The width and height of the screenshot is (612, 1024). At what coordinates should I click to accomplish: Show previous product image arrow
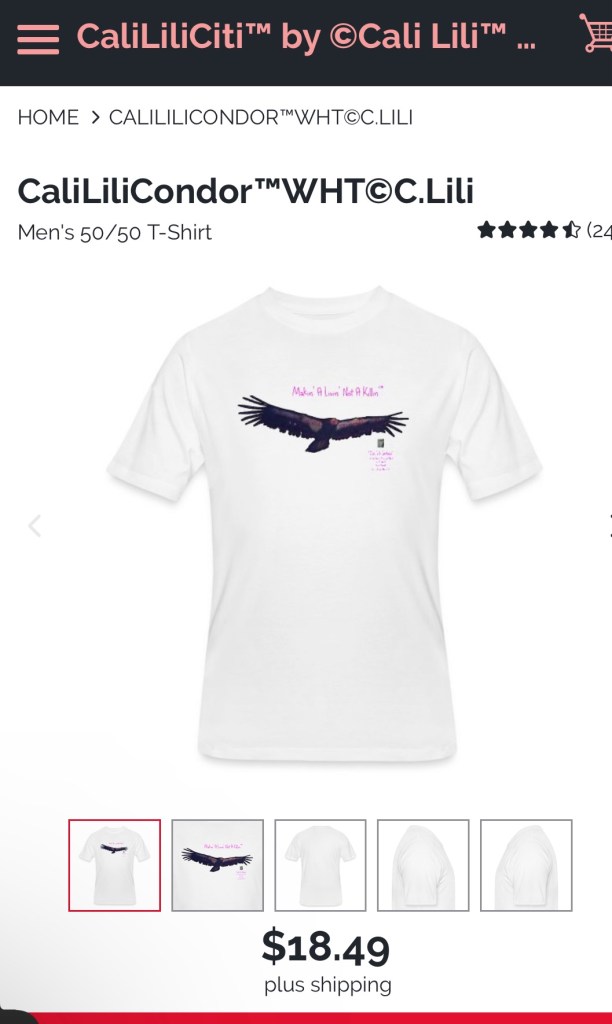(x=35, y=525)
